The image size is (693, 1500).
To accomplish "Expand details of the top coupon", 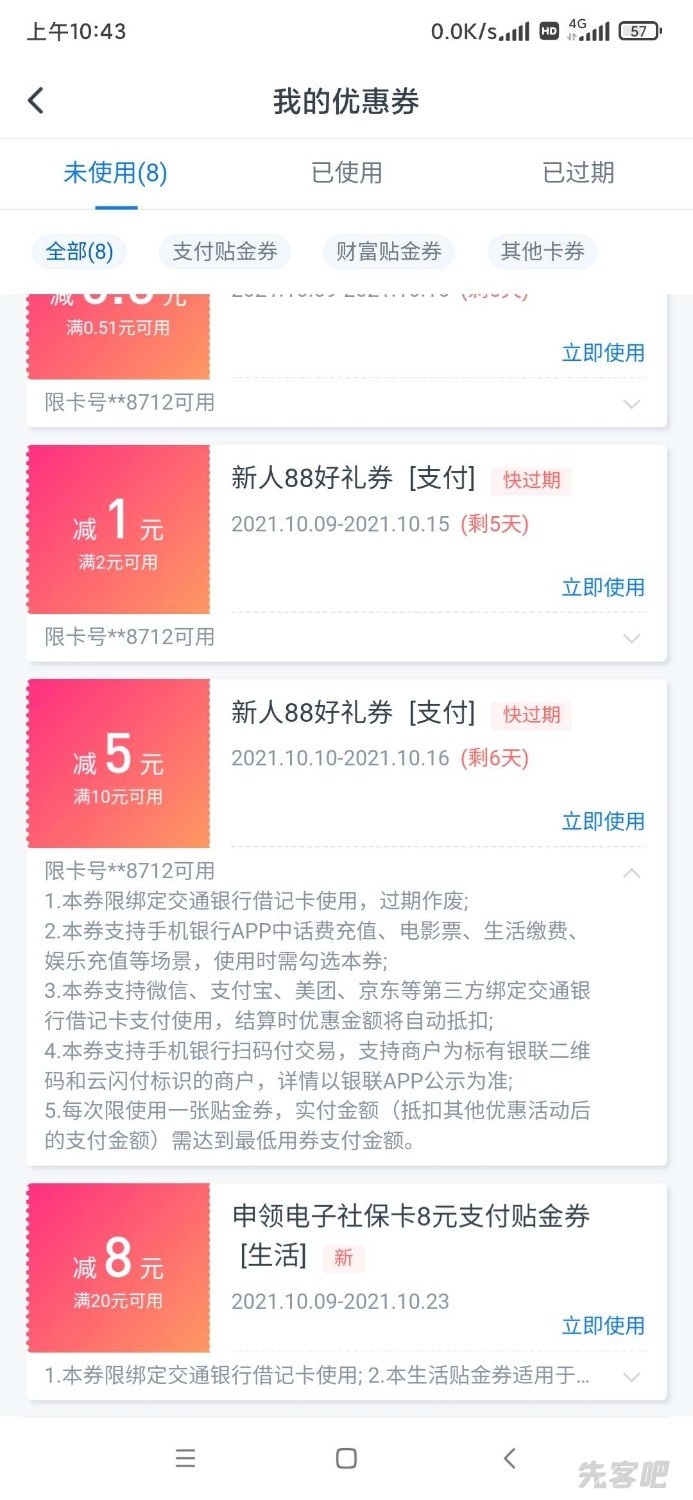I will (631, 404).
